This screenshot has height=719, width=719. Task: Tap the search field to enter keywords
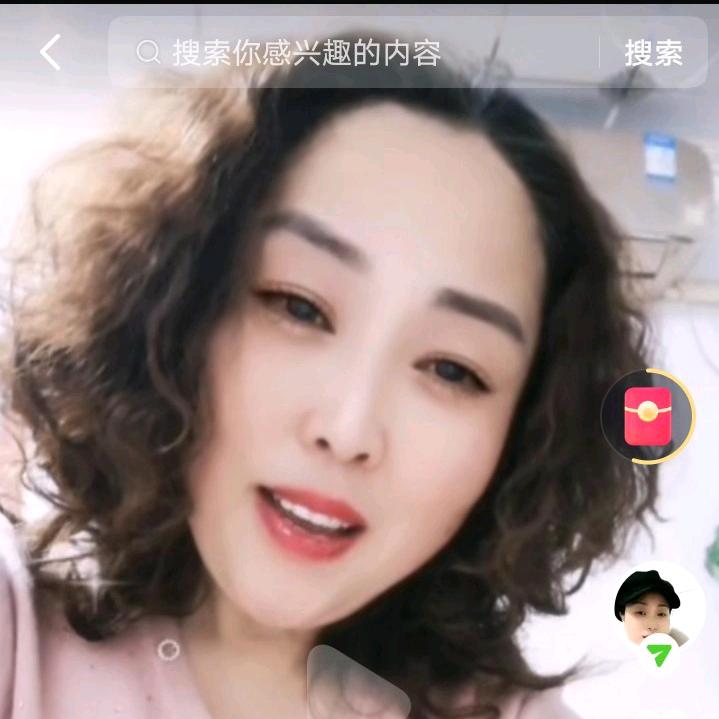[x=360, y=52]
